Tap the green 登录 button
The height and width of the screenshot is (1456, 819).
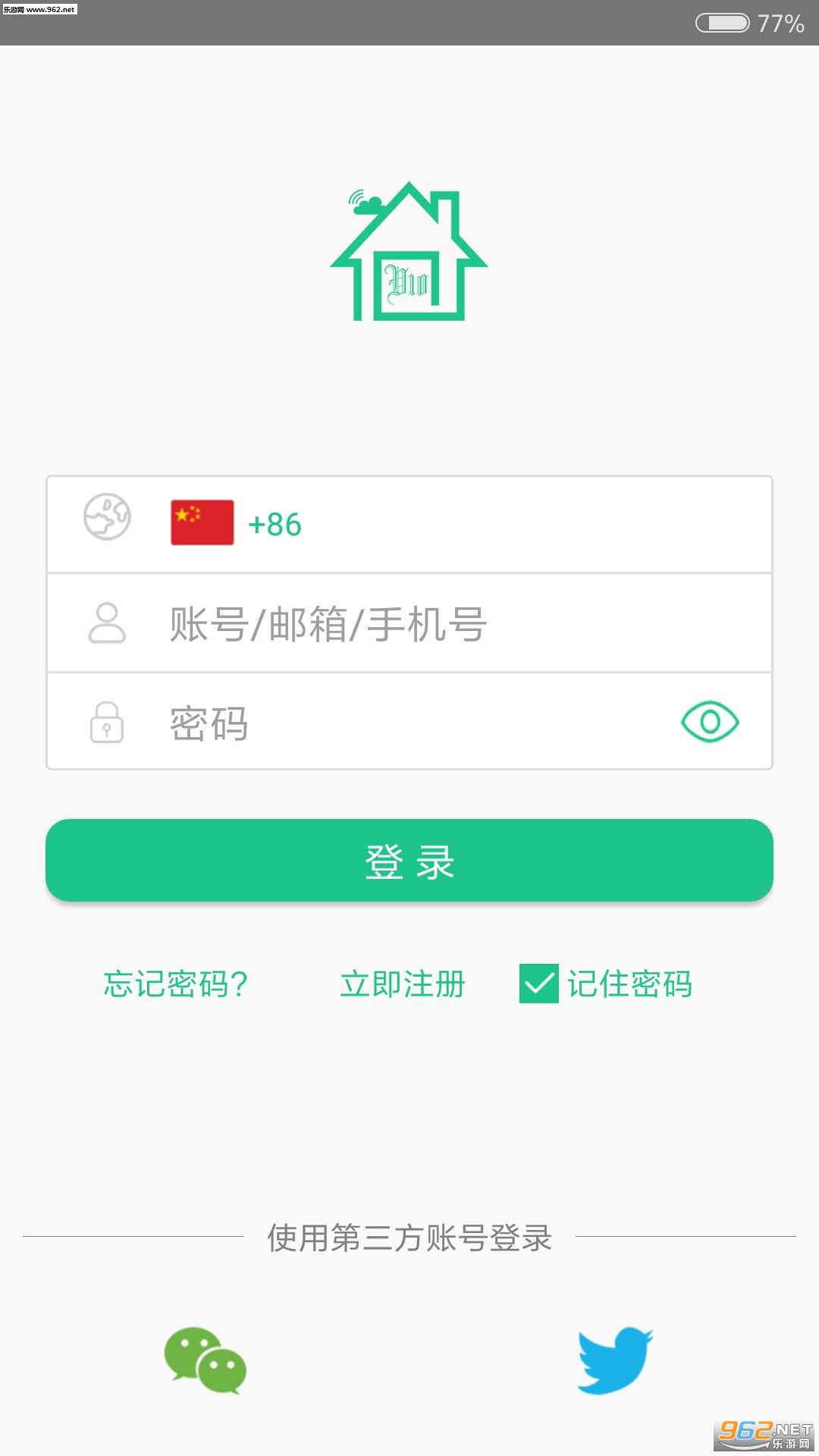click(x=409, y=860)
